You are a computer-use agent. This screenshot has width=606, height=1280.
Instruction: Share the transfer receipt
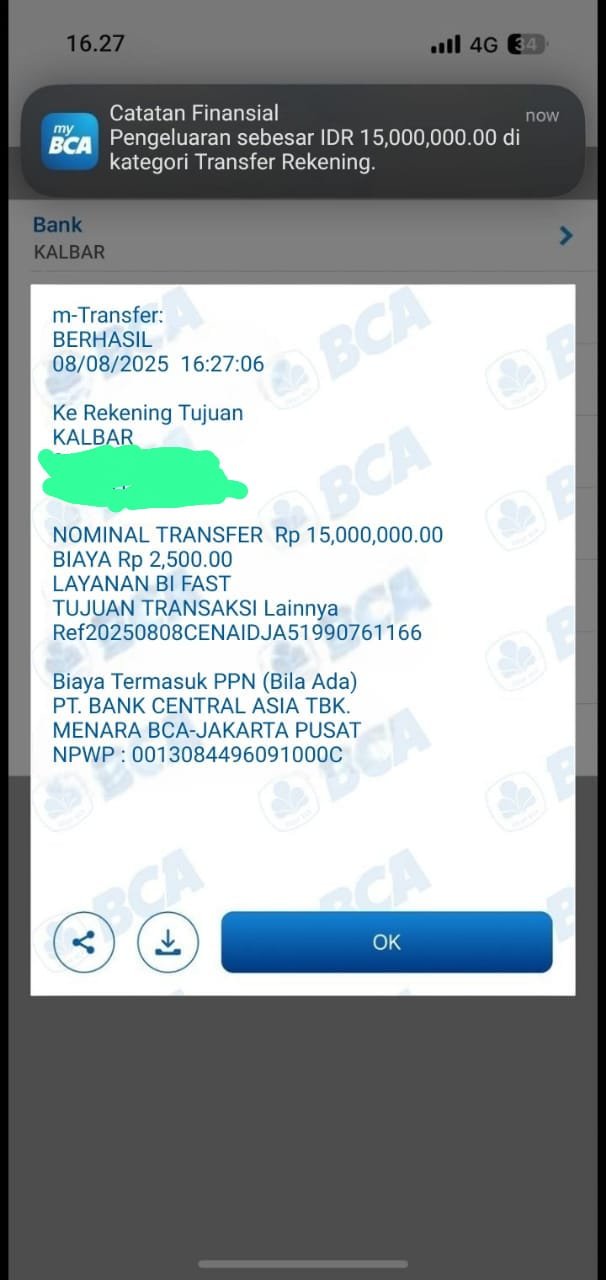click(x=84, y=942)
